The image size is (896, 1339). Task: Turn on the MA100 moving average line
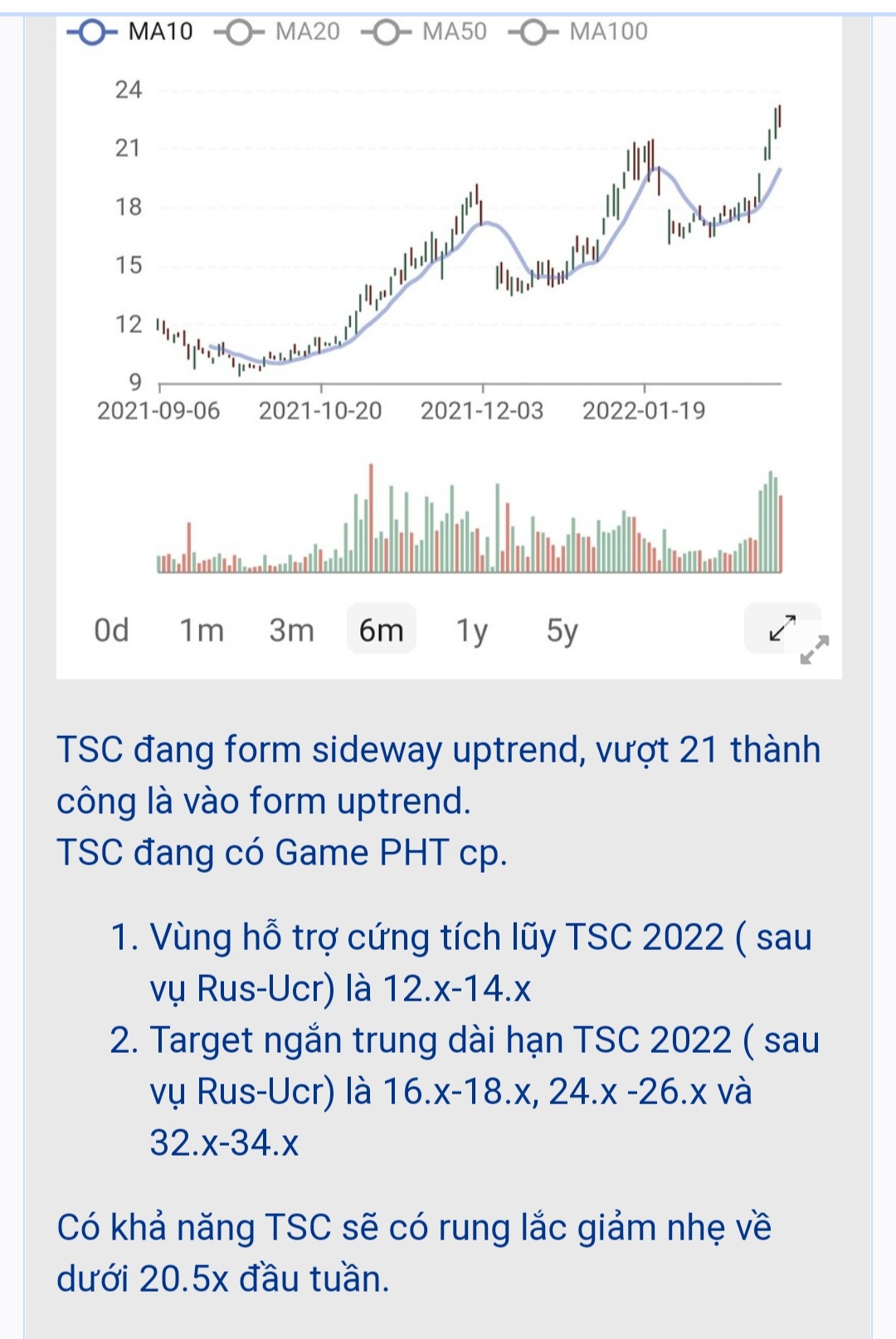click(579, 32)
